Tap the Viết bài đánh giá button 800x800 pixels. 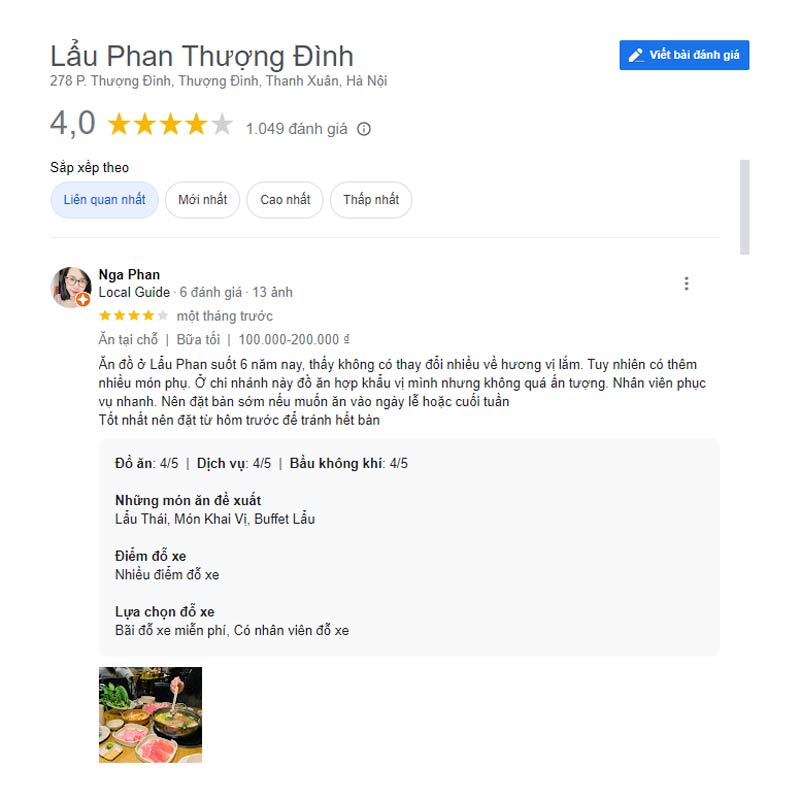[x=684, y=55]
